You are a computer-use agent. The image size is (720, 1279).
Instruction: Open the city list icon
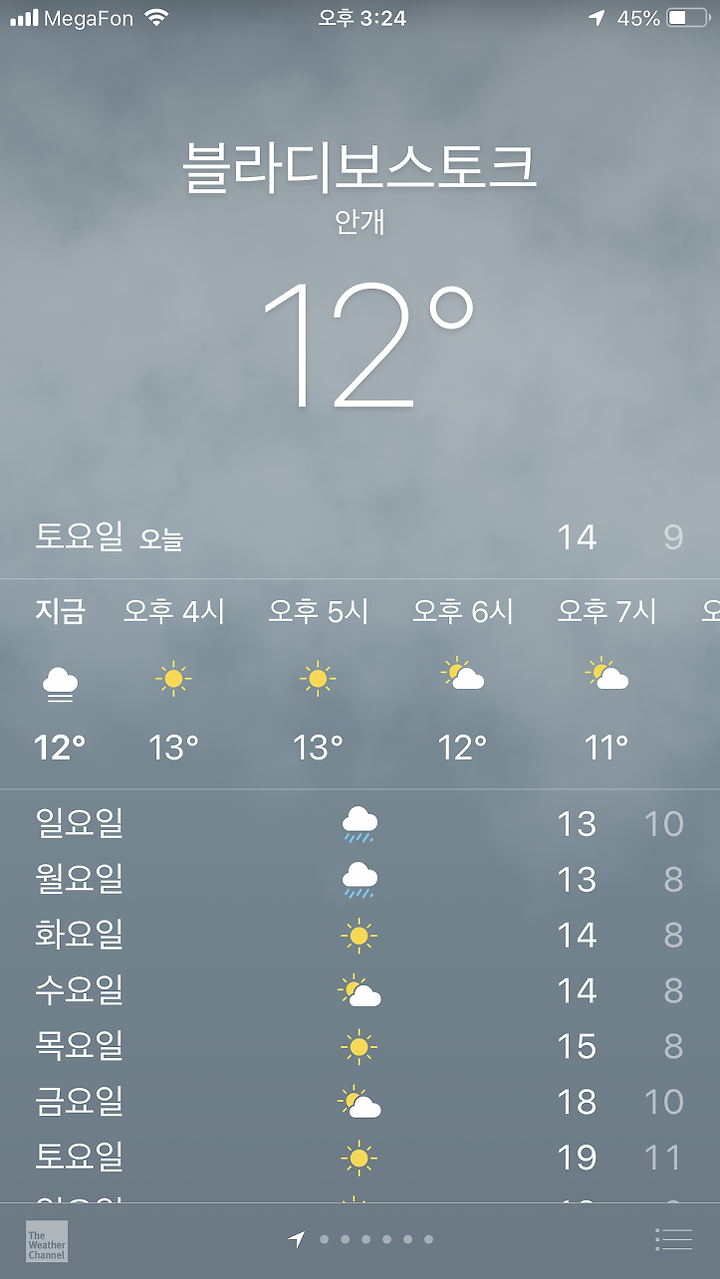pyautogui.click(x=673, y=1239)
